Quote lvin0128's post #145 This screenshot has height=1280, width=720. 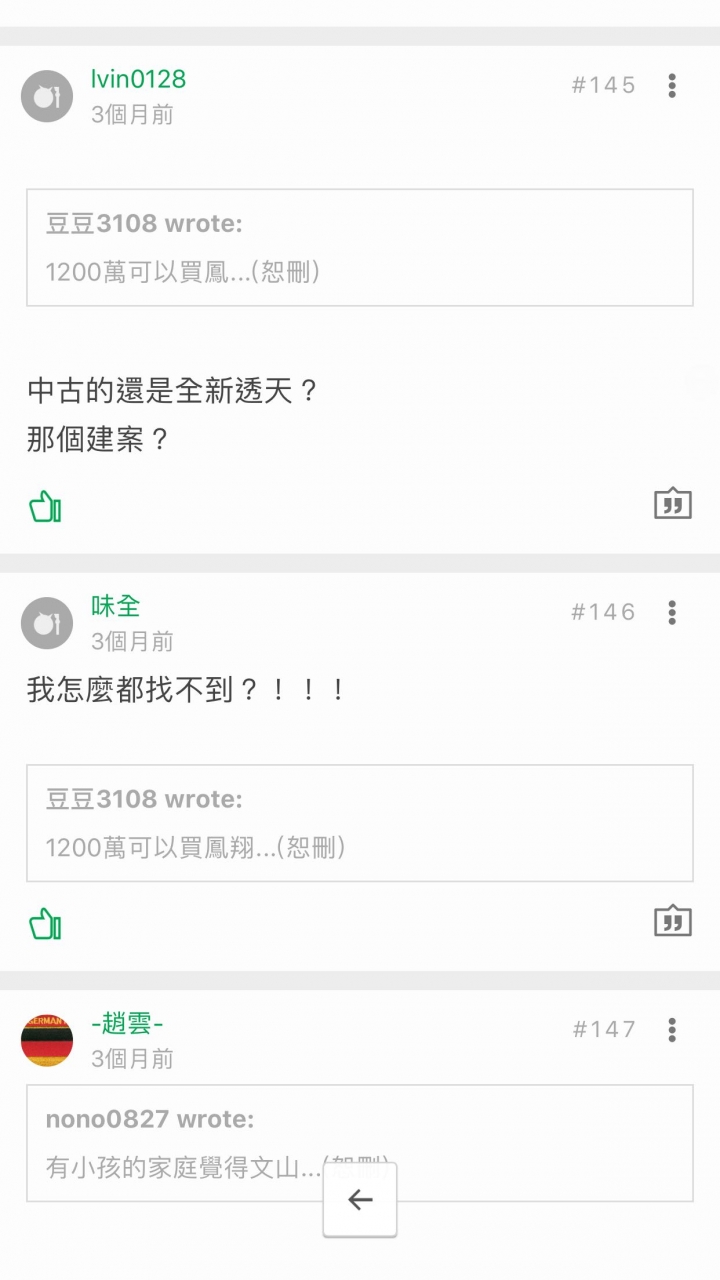(672, 504)
